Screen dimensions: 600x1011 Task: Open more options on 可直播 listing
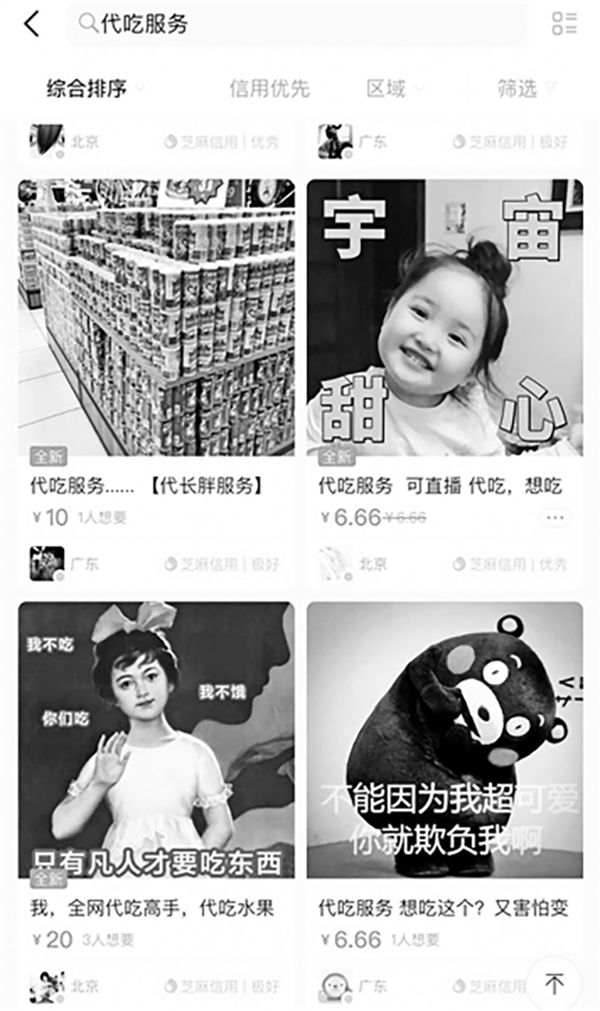(555, 517)
